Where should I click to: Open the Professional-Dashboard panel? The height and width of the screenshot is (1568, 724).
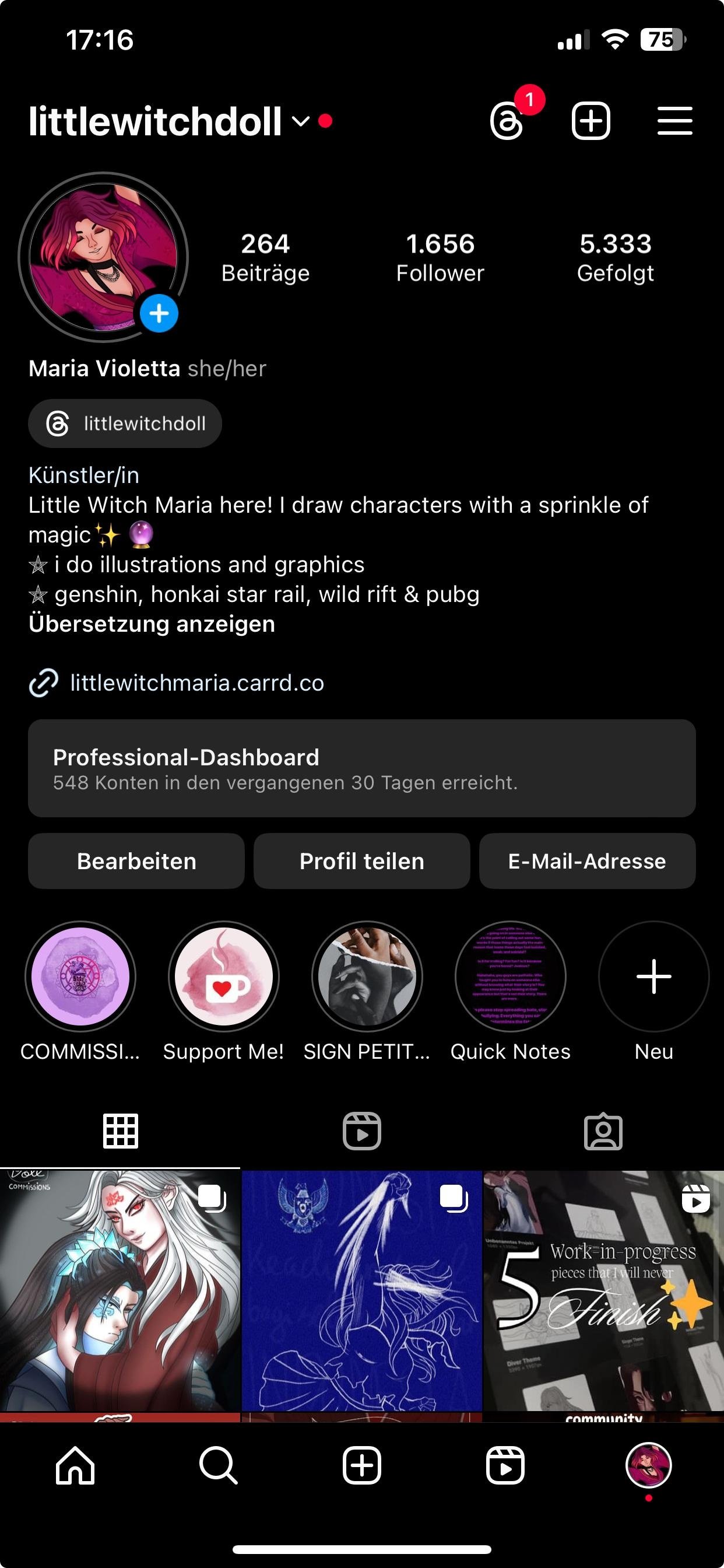[x=361, y=769]
